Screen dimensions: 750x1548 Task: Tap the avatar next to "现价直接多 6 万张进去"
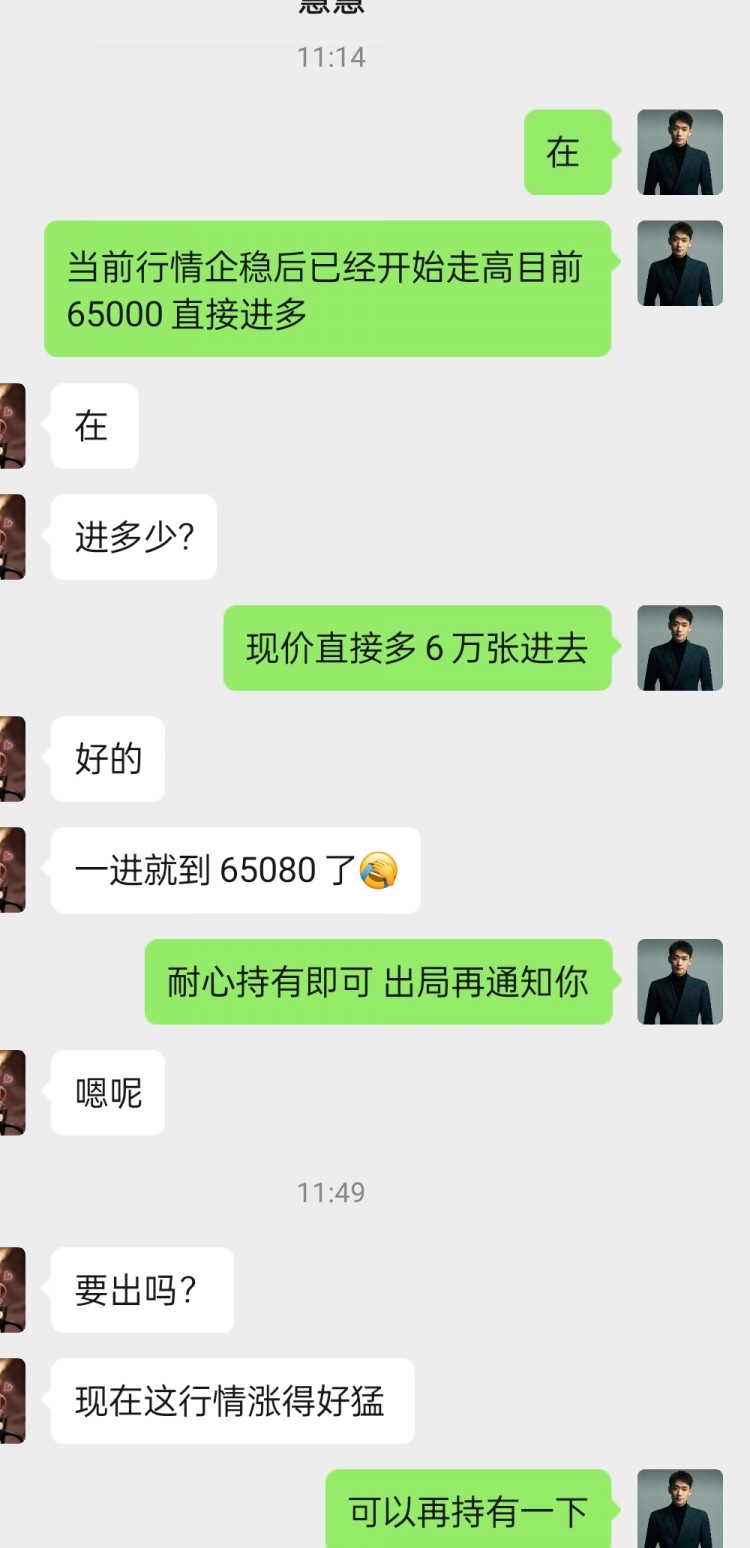[x=680, y=648]
